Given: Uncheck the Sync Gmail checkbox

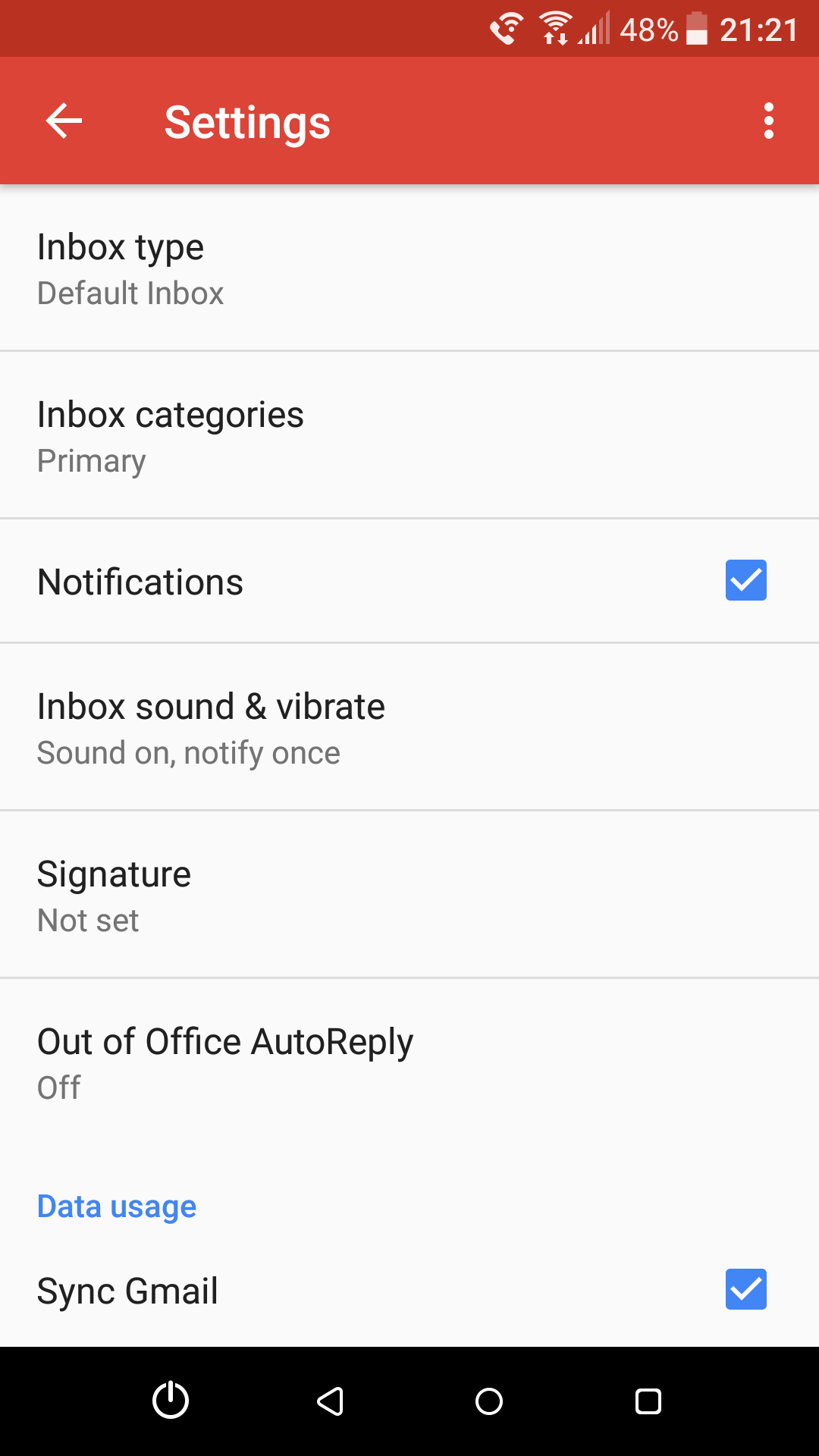Looking at the screenshot, I should click(x=746, y=1289).
